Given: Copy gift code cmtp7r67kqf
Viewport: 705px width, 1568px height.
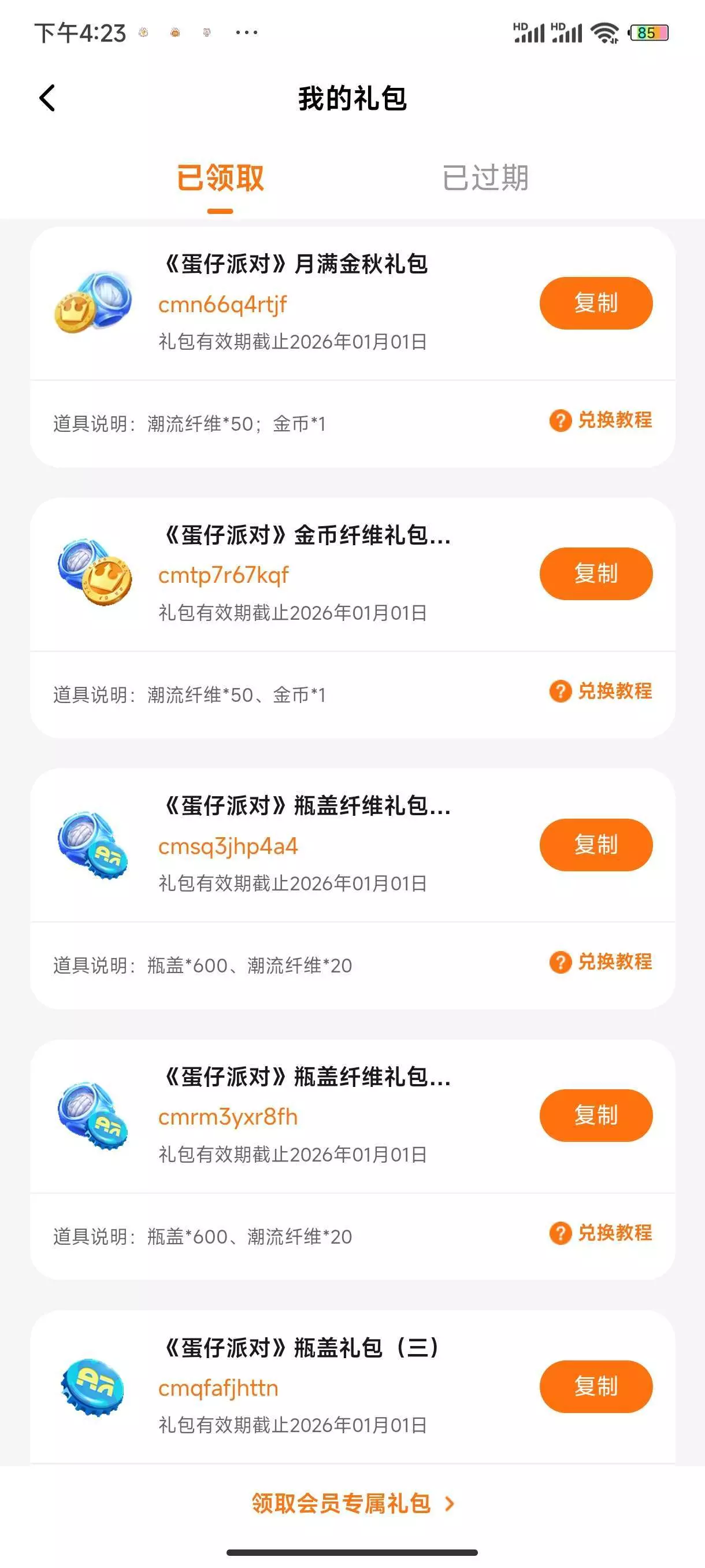Looking at the screenshot, I should [596, 574].
